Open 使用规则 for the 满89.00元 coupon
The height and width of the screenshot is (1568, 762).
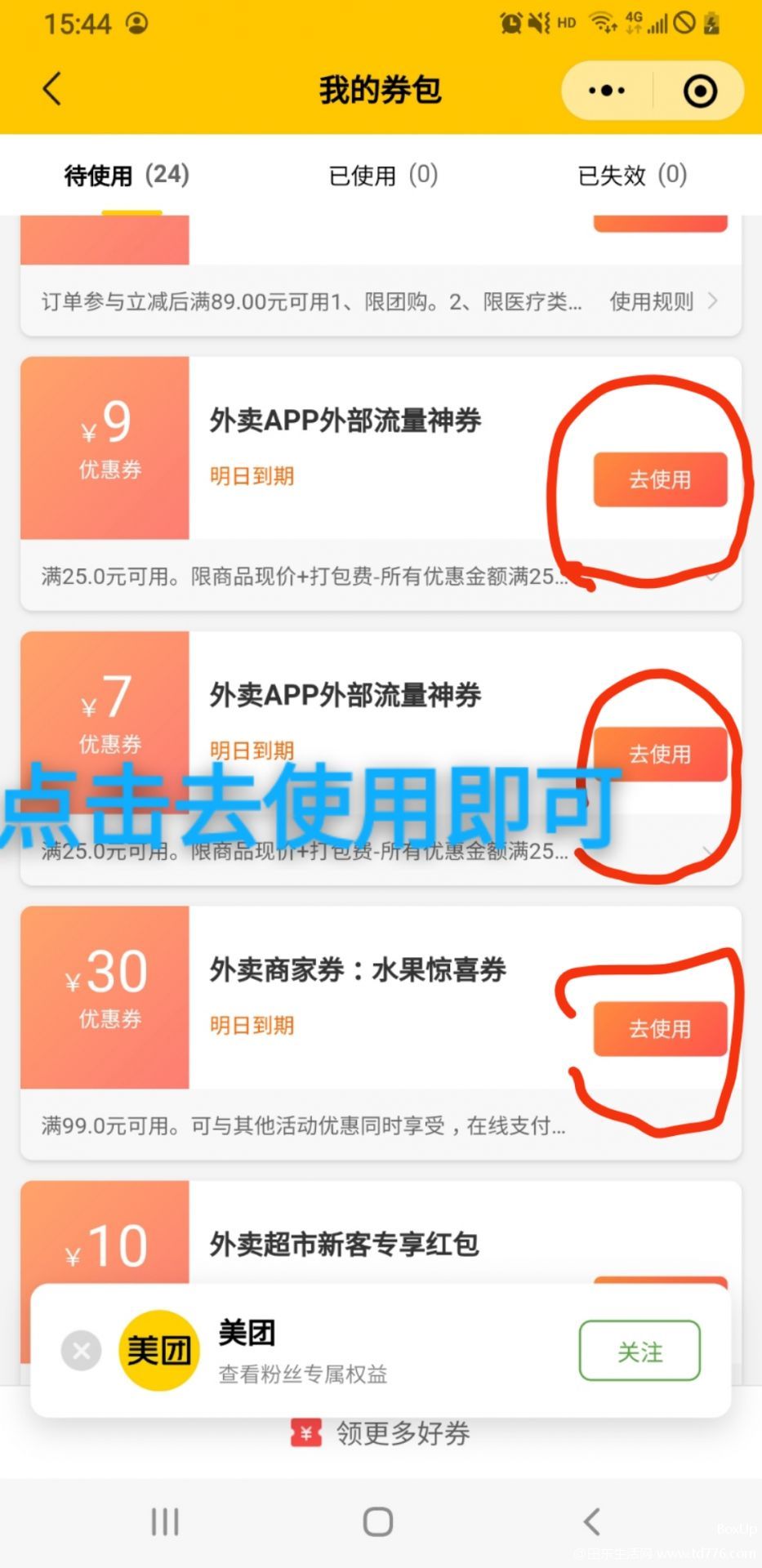click(663, 301)
